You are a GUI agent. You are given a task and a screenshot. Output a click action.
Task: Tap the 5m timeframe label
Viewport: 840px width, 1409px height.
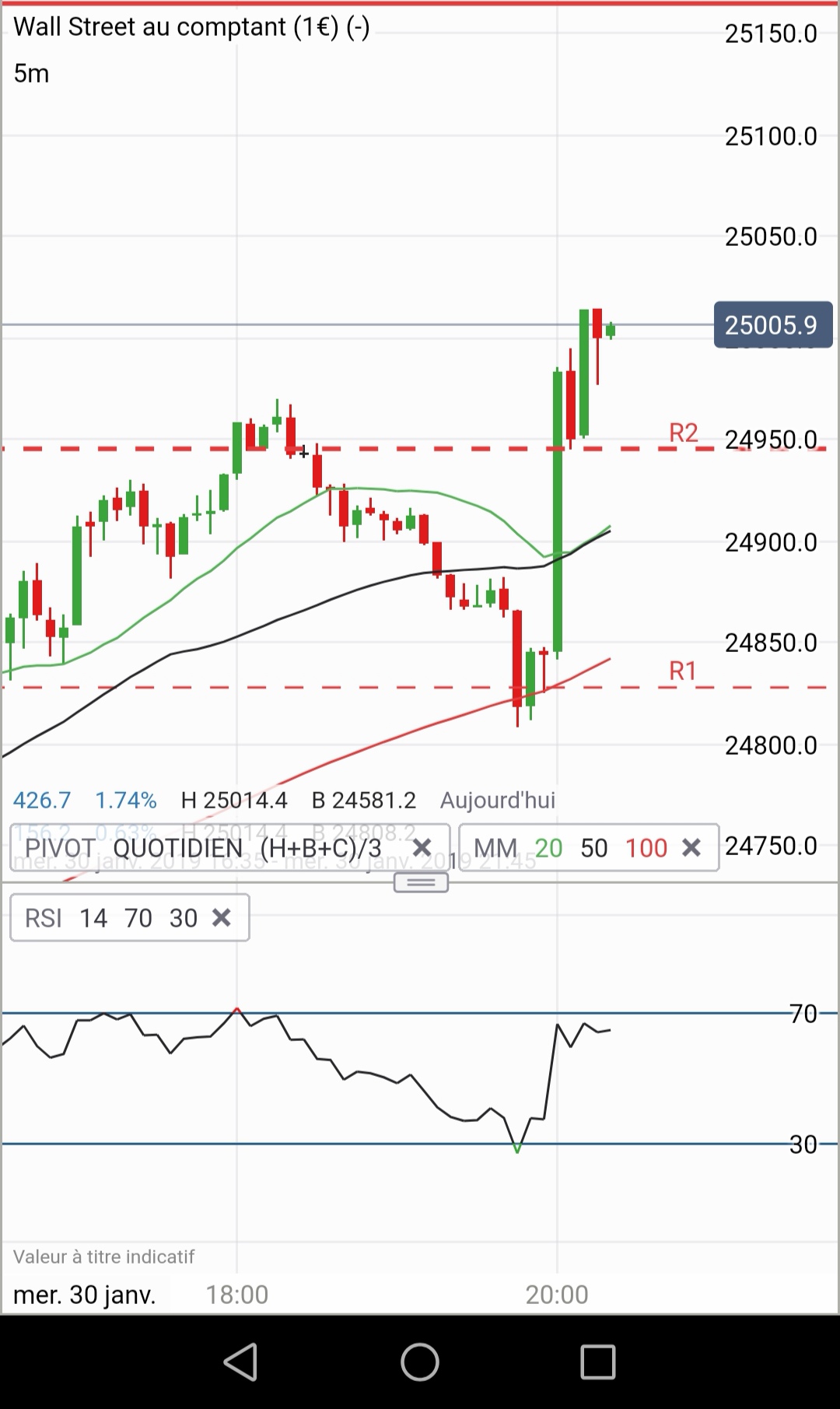click(31, 73)
